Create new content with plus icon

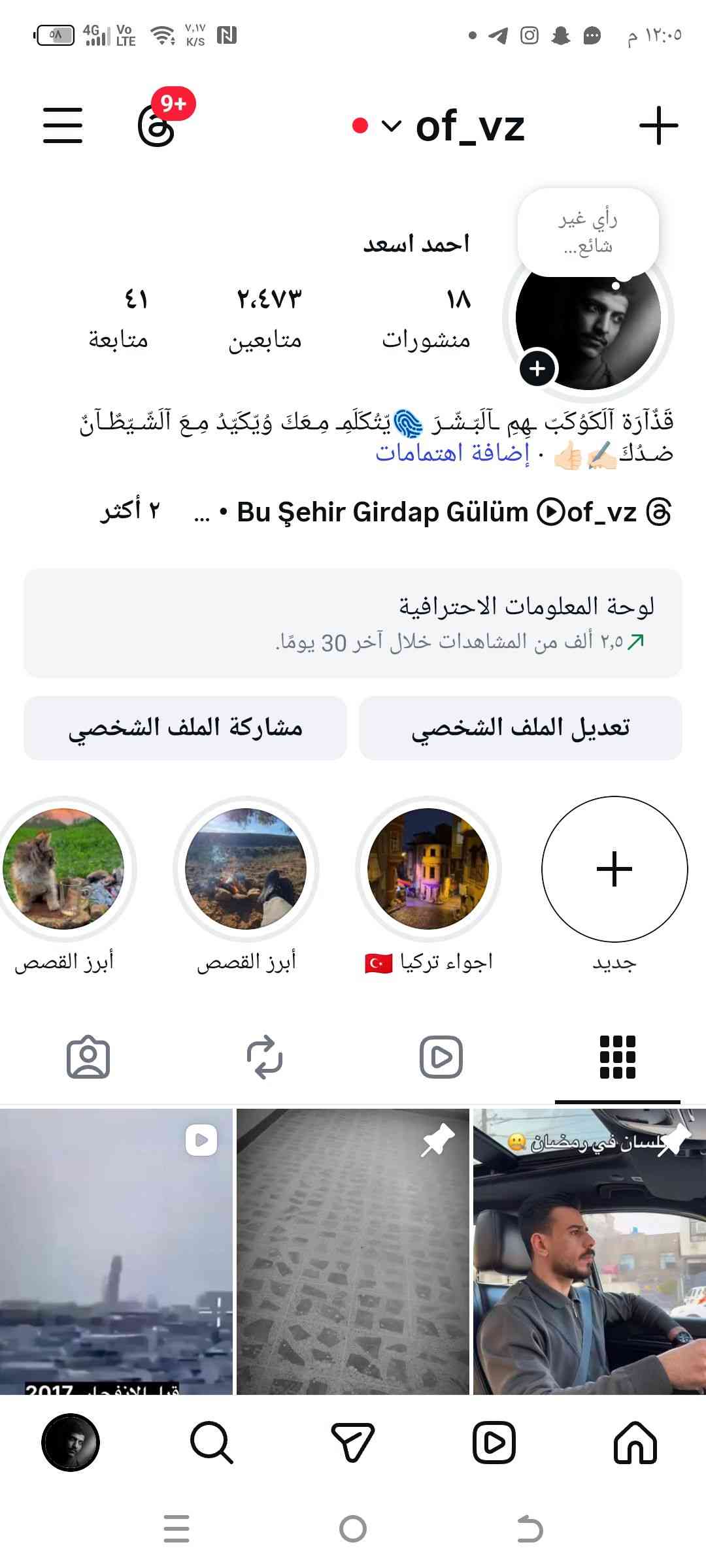658,125
